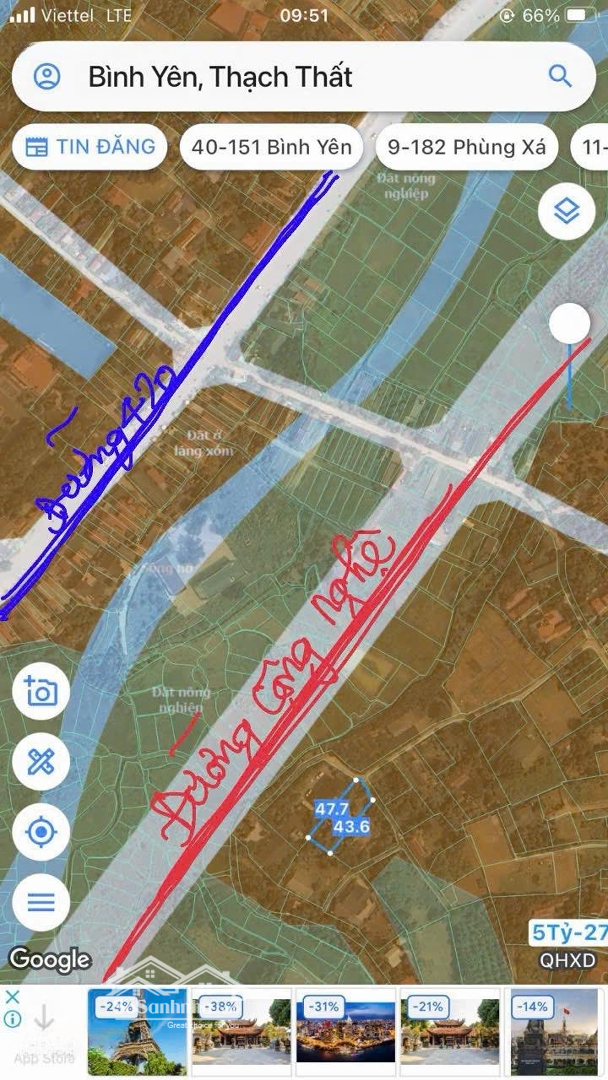This screenshot has height=1080, width=608.
Task: Open the profile account icon
Action: pyautogui.click(x=47, y=76)
